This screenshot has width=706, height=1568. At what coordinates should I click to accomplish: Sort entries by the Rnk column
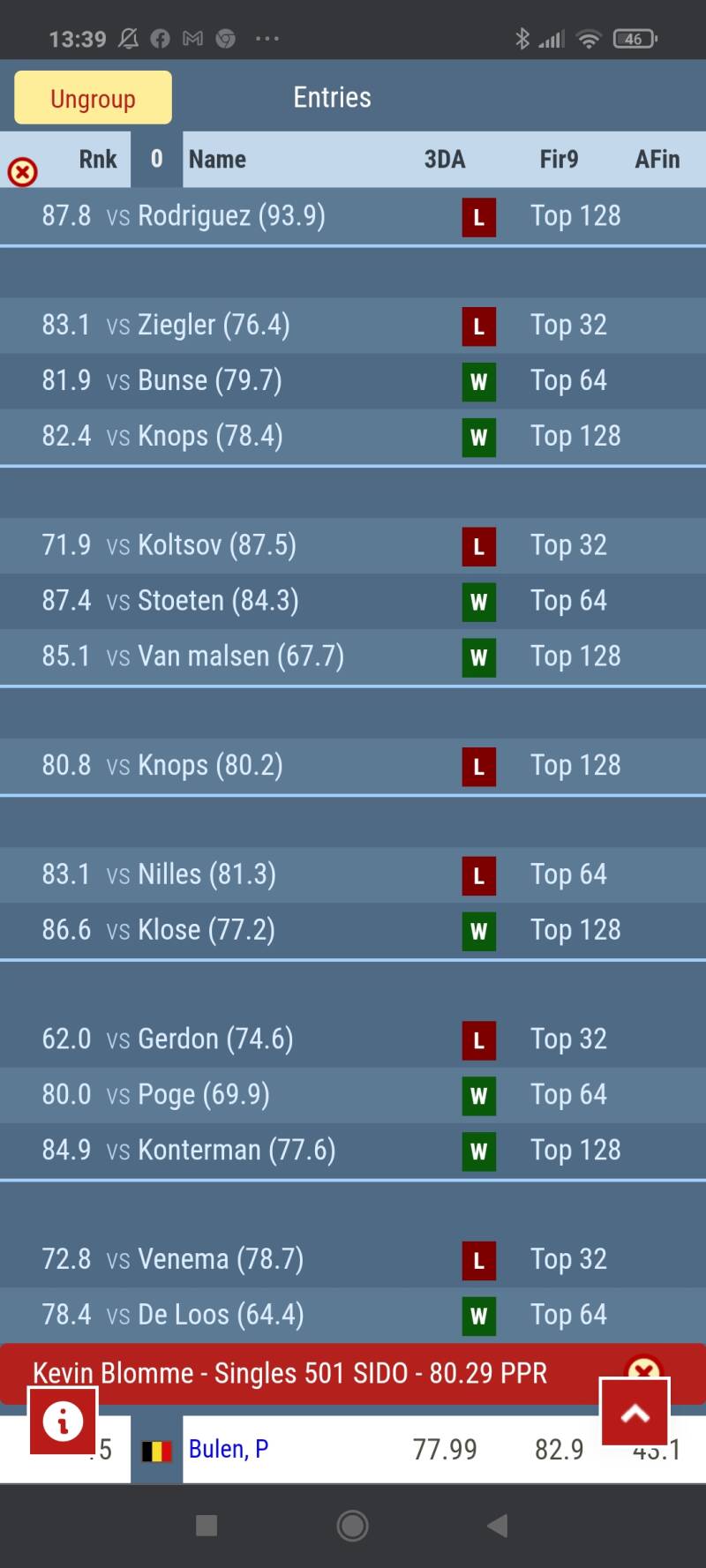pyautogui.click(x=97, y=160)
